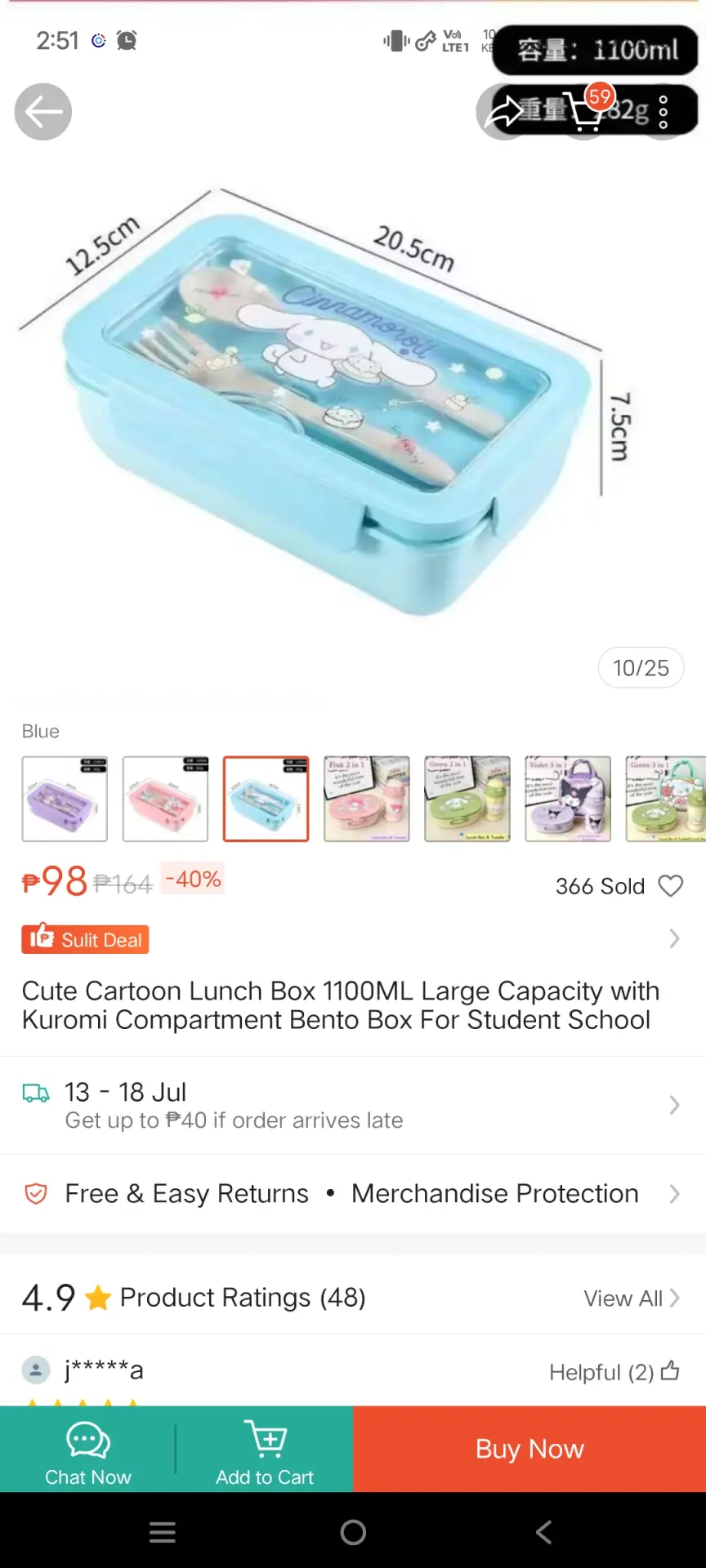Start a chat with Chat Now
706x1568 pixels.
coord(88,1450)
